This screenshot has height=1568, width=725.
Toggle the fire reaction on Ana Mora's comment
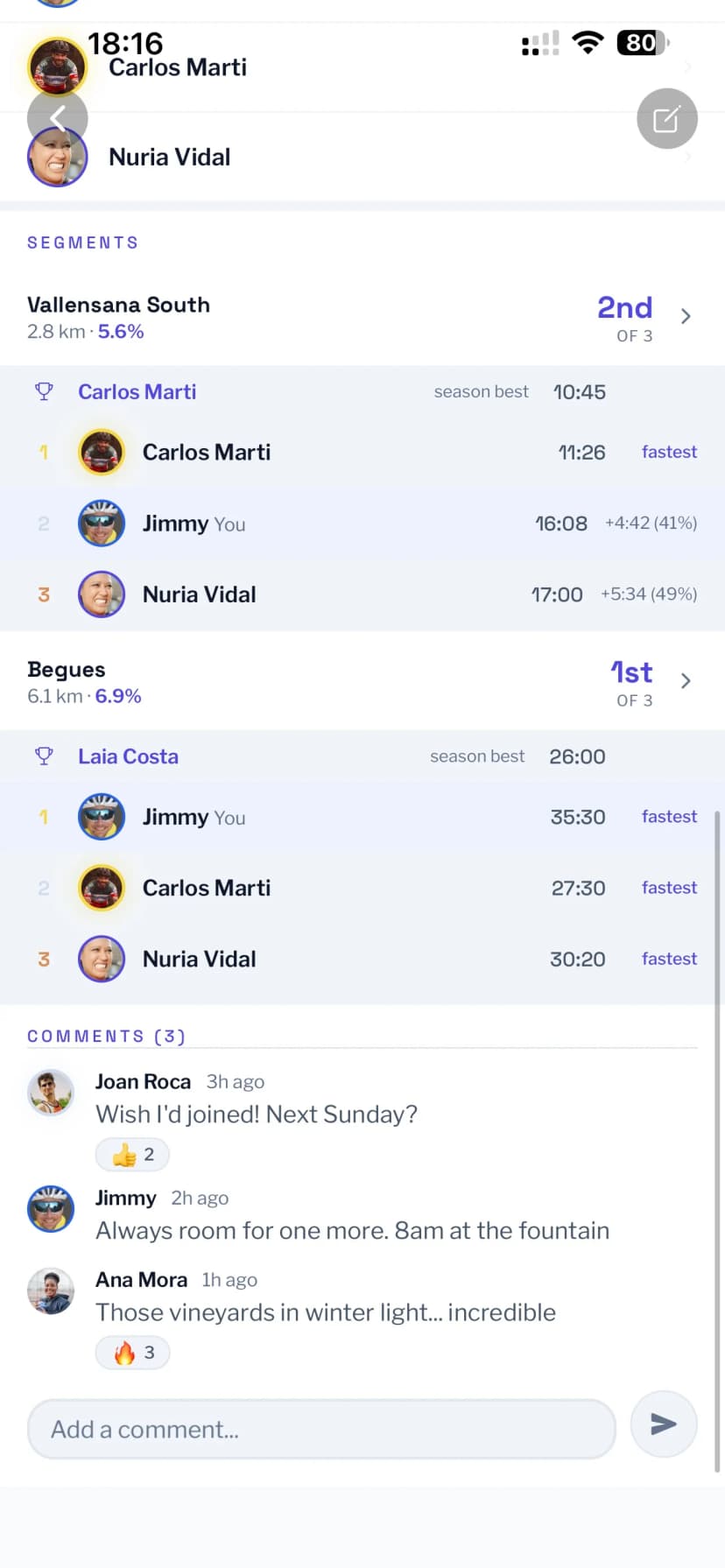coord(131,1352)
